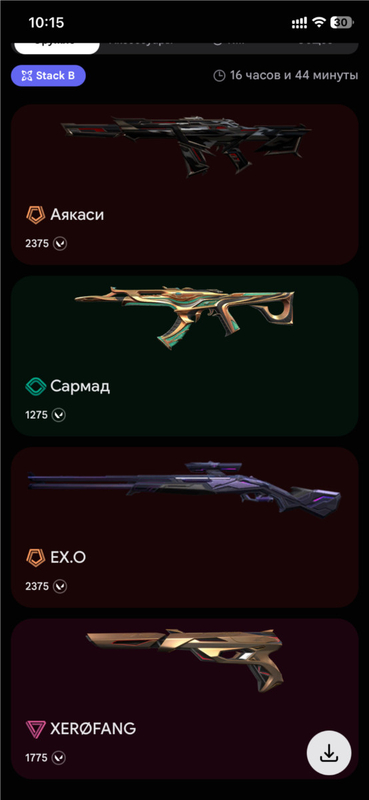369x800 pixels.
Task: Open the Сармад skin card
Action: tap(185, 356)
